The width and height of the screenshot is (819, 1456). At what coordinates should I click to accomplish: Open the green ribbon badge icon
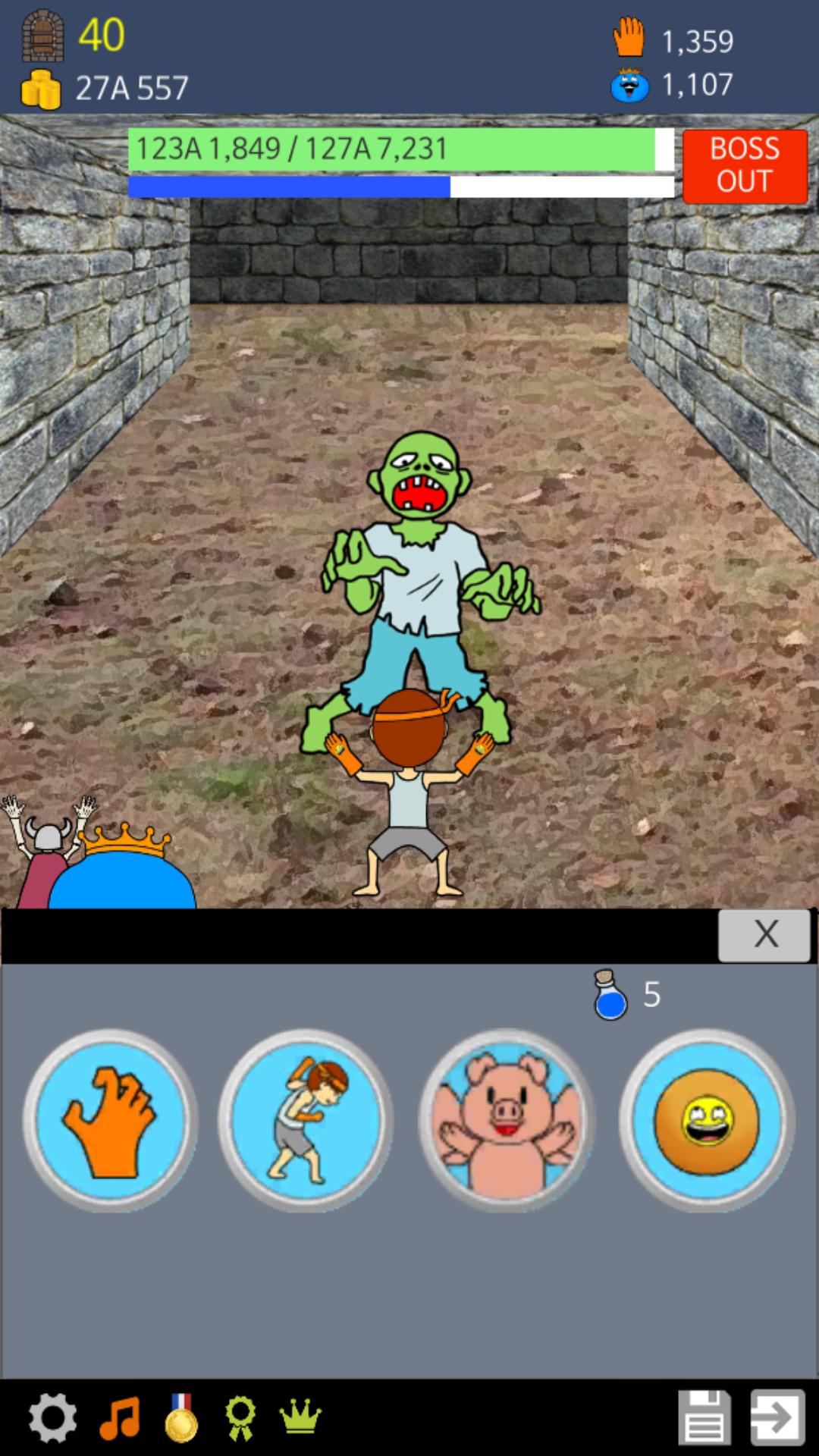coord(240,1417)
